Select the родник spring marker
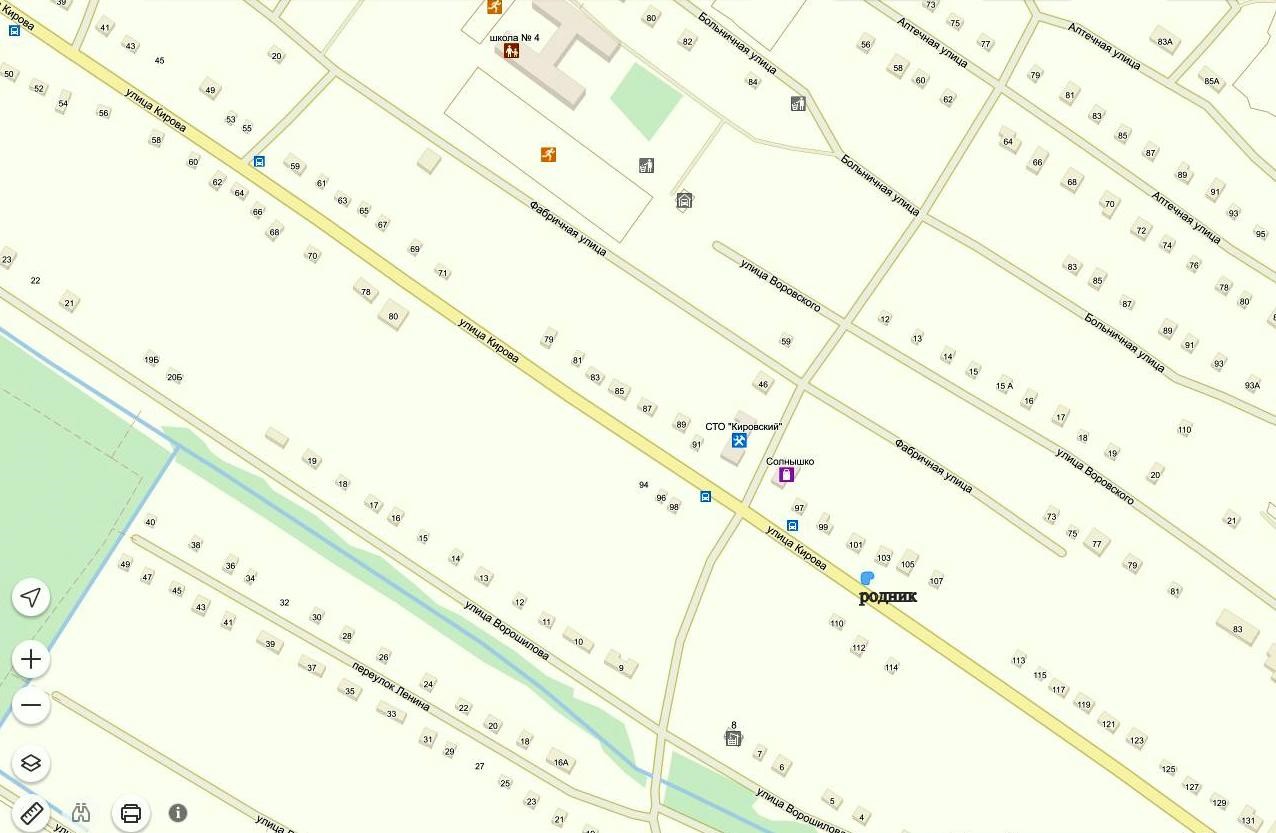Image resolution: width=1276 pixels, height=833 pixels. pos(867,578)
